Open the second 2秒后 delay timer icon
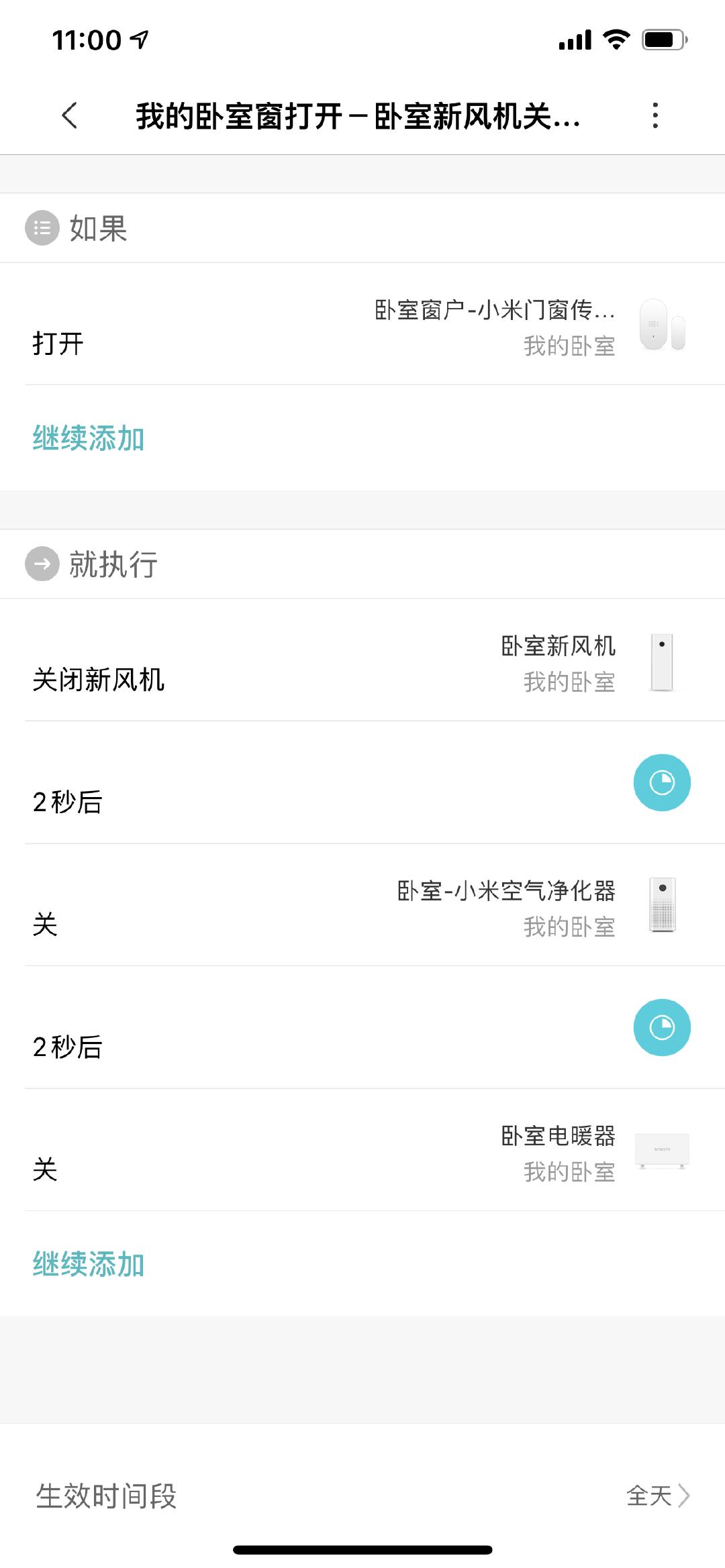The width and height of the screenshot is (725, 1568). click(x=662, y=1027)
